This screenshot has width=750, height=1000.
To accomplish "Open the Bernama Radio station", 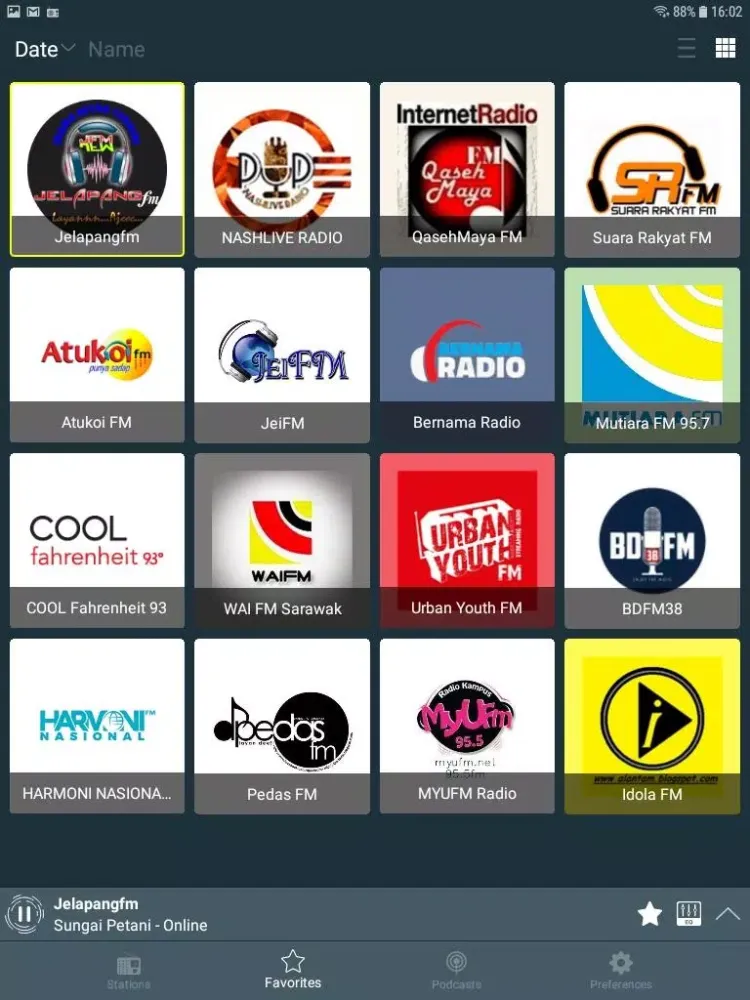I will click(x=466, y=354).
